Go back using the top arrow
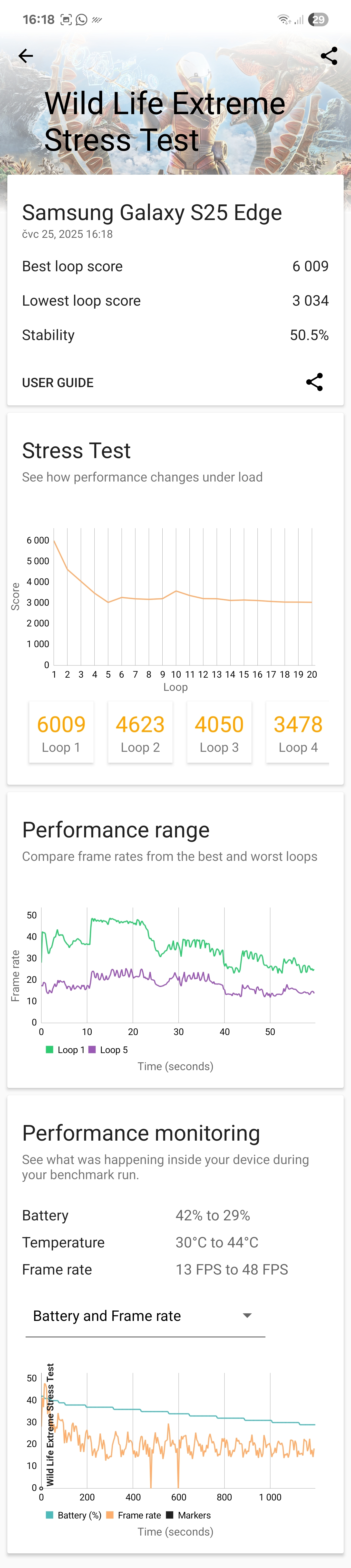The image size is (351, 1568). (x=26, y=56)
